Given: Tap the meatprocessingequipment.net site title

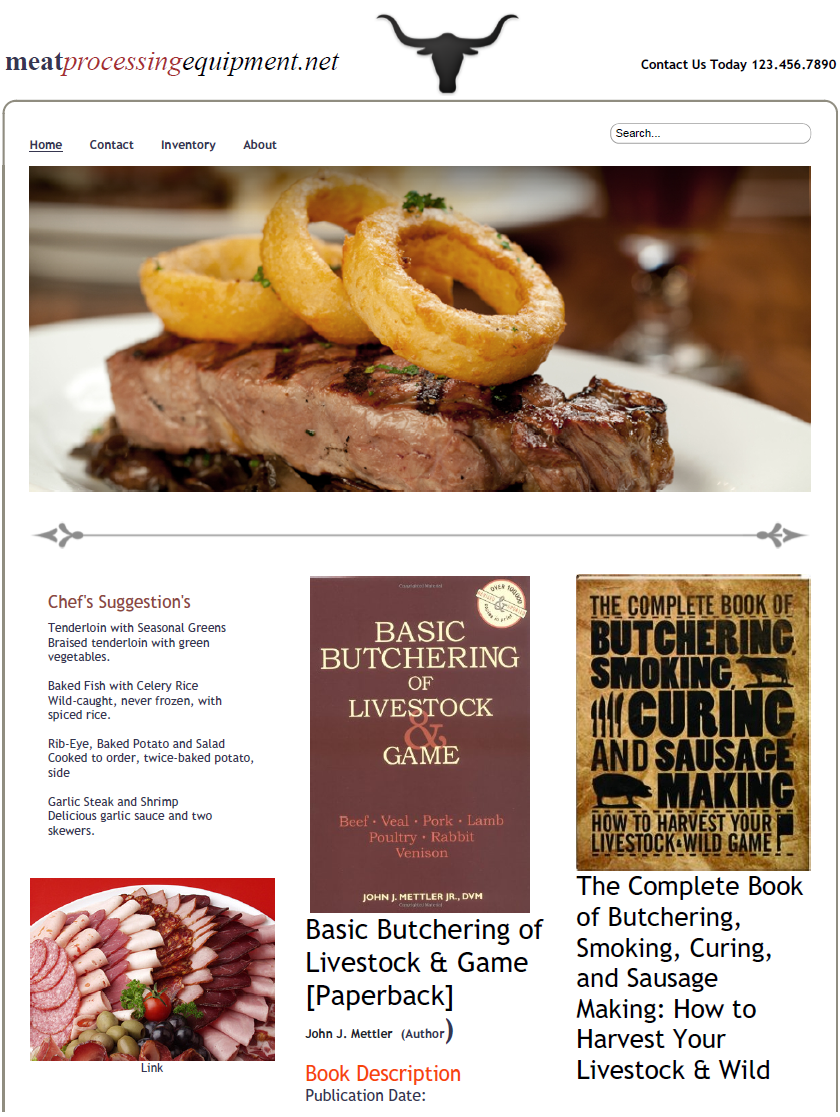Looking at the screenshot, I should 172,62.
